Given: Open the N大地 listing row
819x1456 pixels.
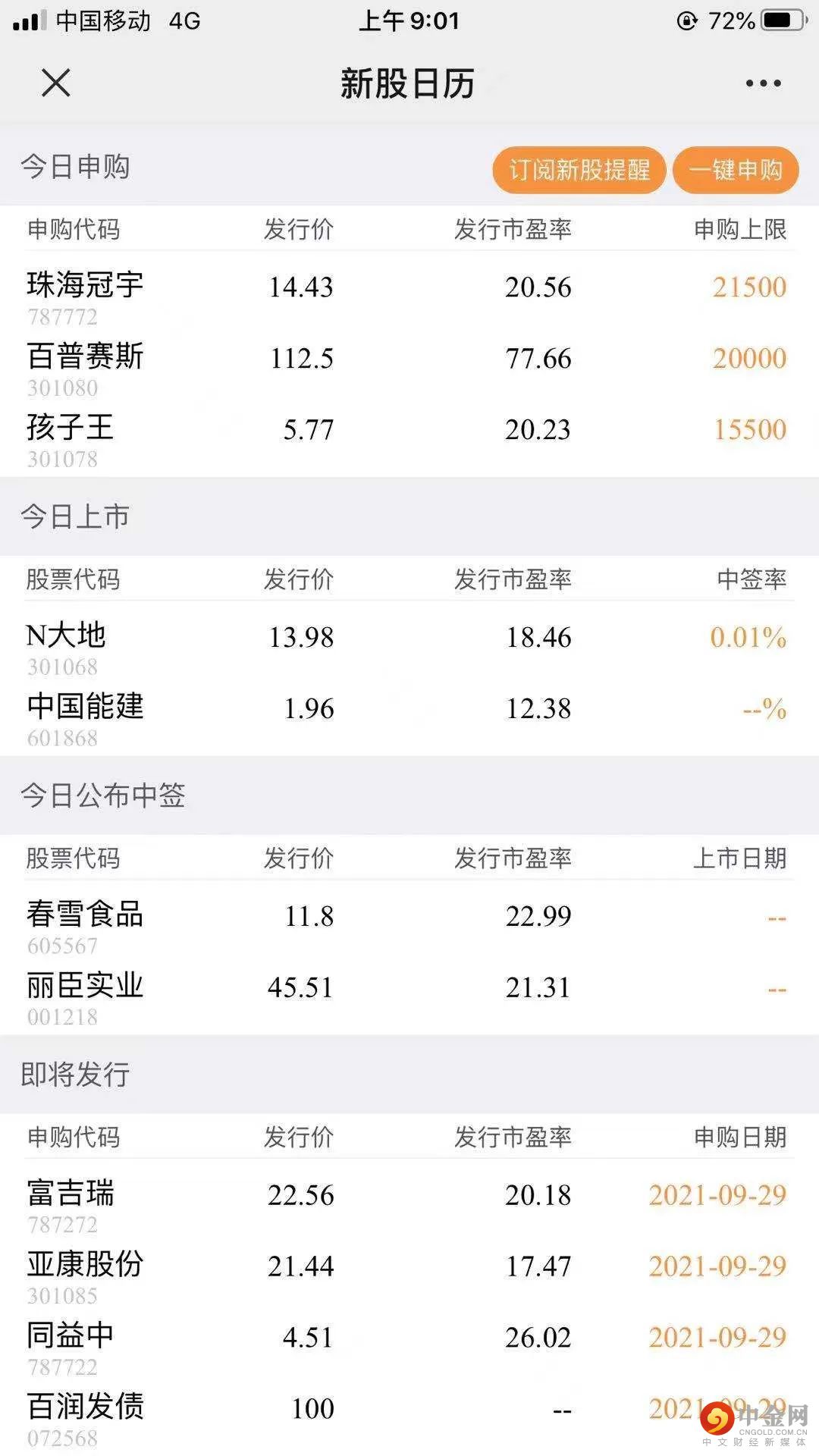Looking at the screenshot, I should (x=409, y=646).
